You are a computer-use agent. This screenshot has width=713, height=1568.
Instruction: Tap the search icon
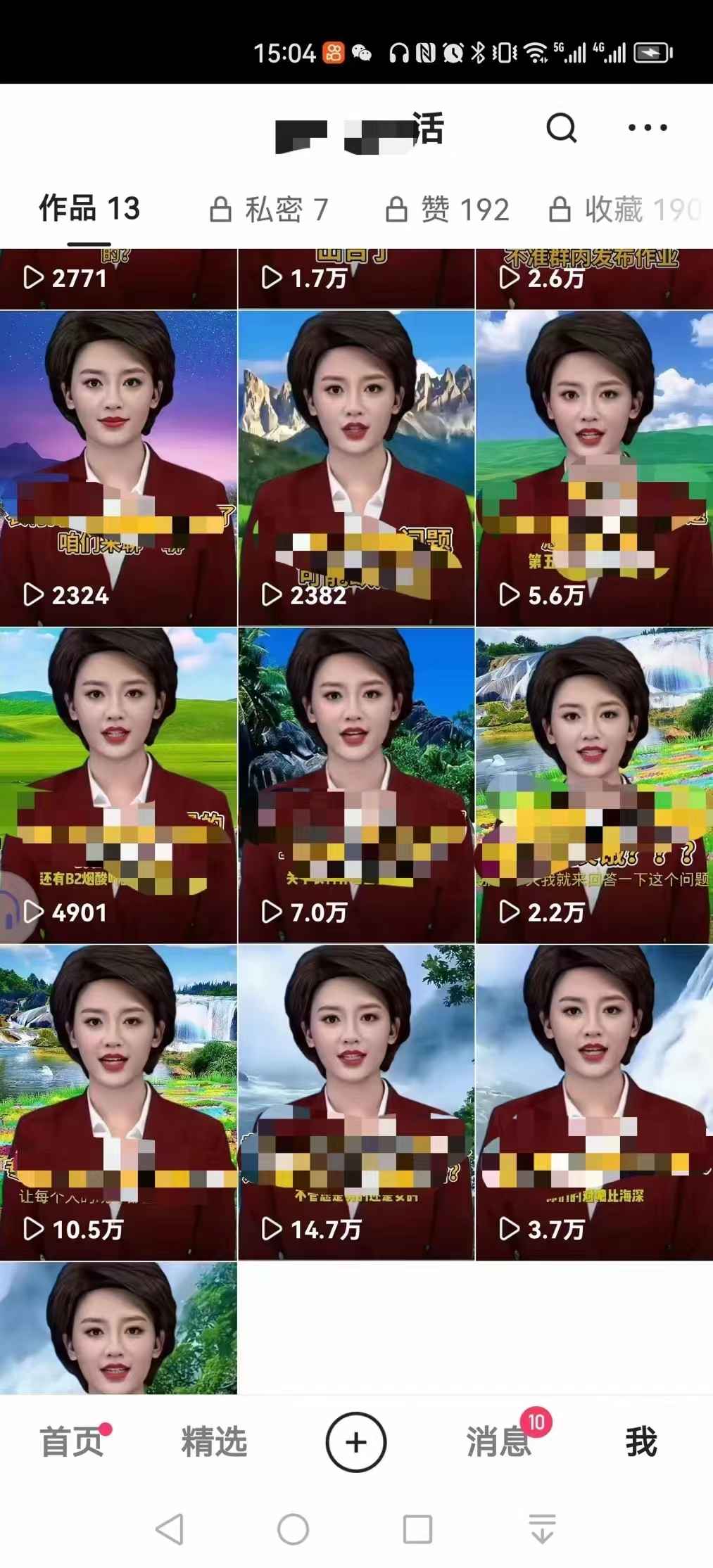pos(560,128)
